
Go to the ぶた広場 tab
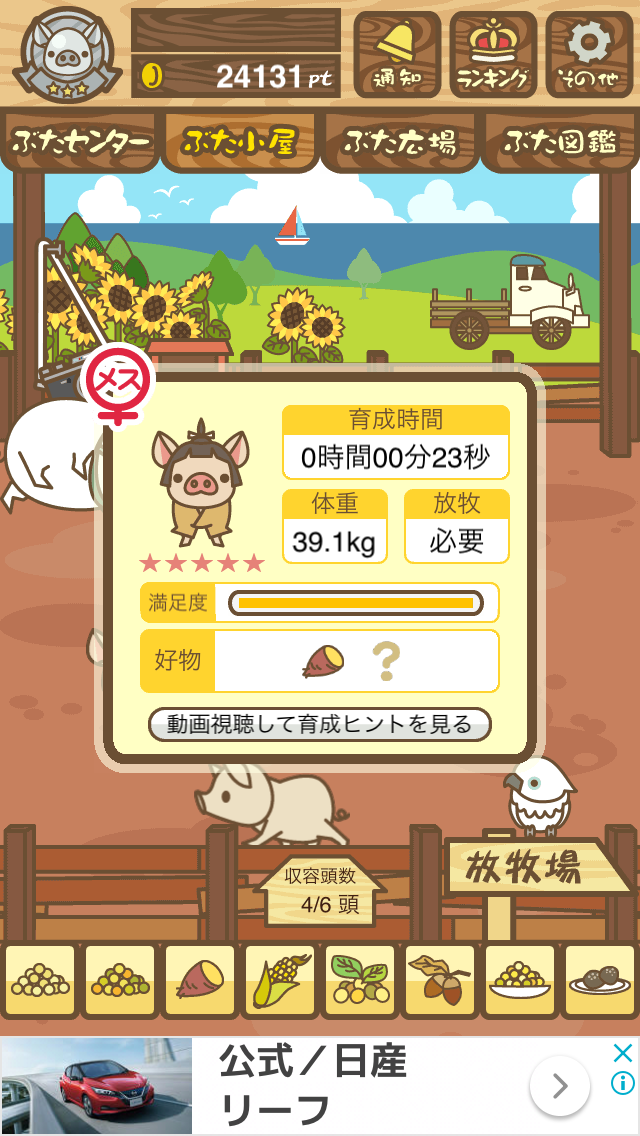400,142
